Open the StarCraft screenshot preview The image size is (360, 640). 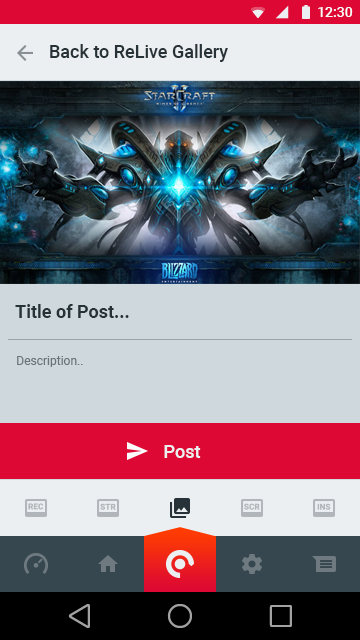[180, 182]
